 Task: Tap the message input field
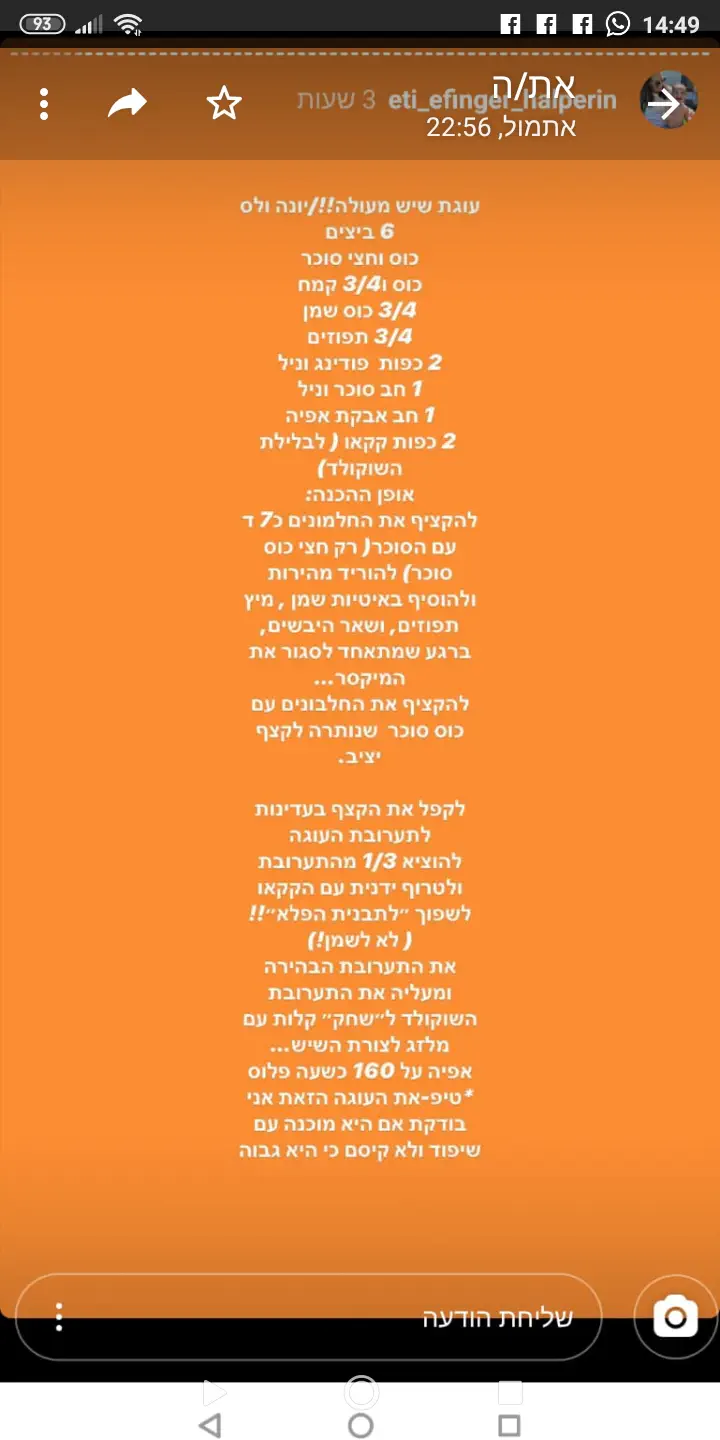click(x=330, y=1317)
